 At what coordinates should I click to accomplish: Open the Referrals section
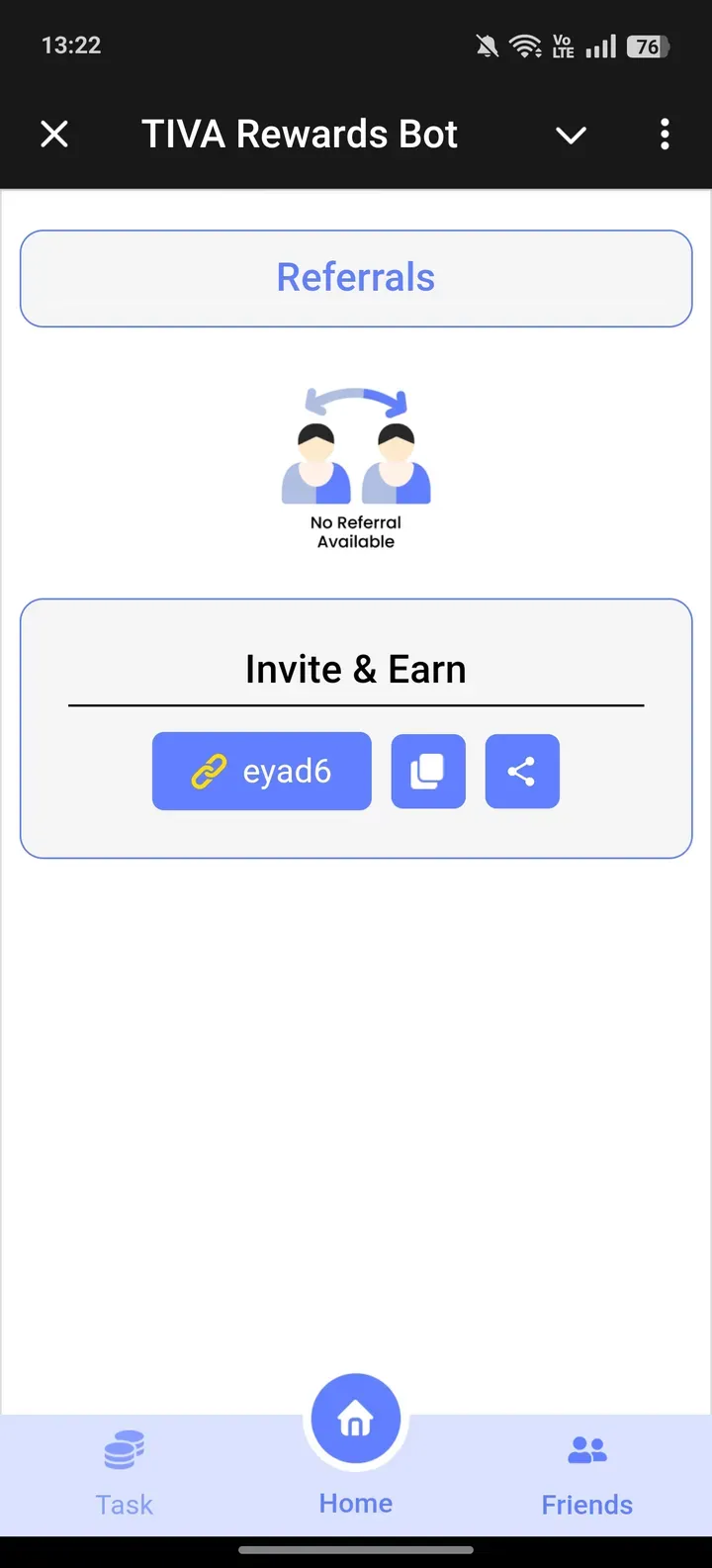[x=355, y=278]
